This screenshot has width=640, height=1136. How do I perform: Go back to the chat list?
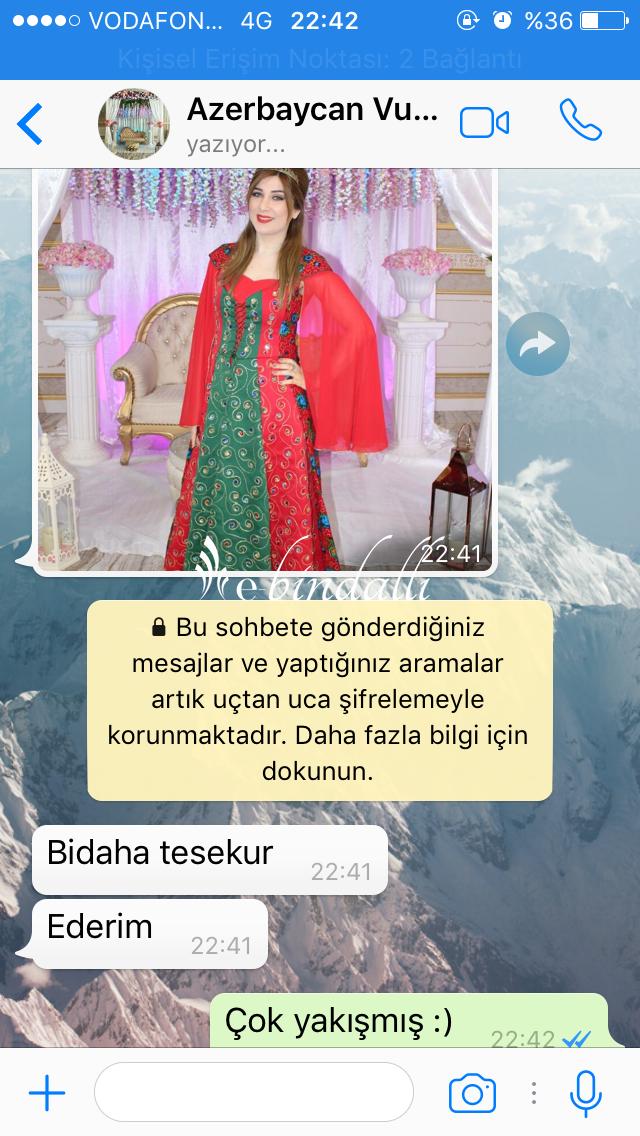pyautogui.click(x=30, y=124)
